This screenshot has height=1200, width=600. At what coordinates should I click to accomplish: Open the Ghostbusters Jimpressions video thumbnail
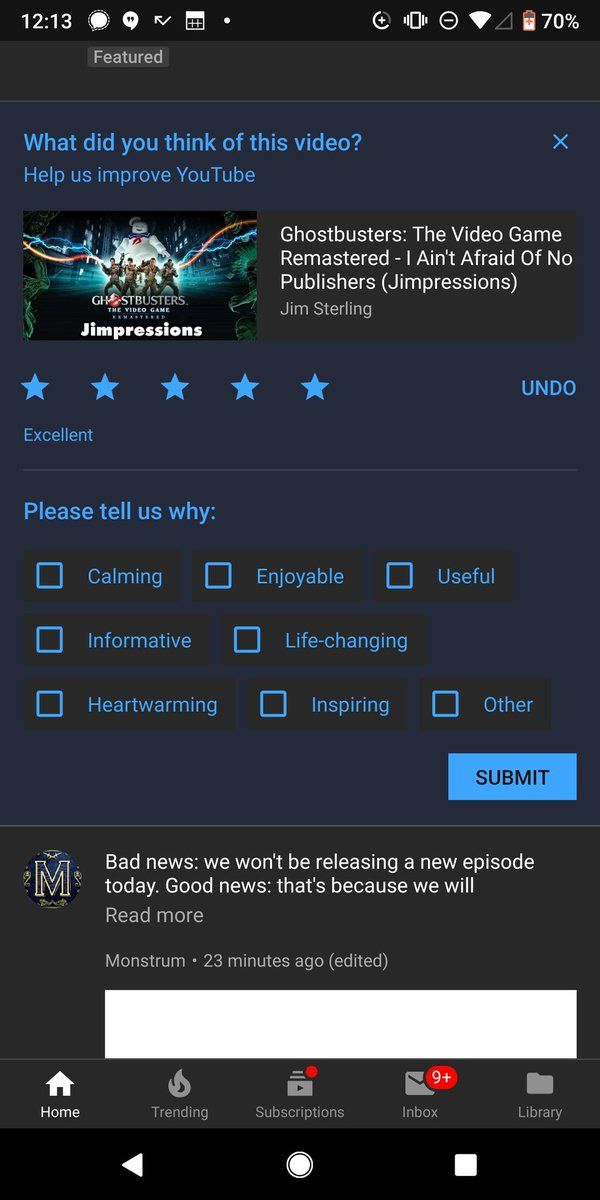point(140,275)
